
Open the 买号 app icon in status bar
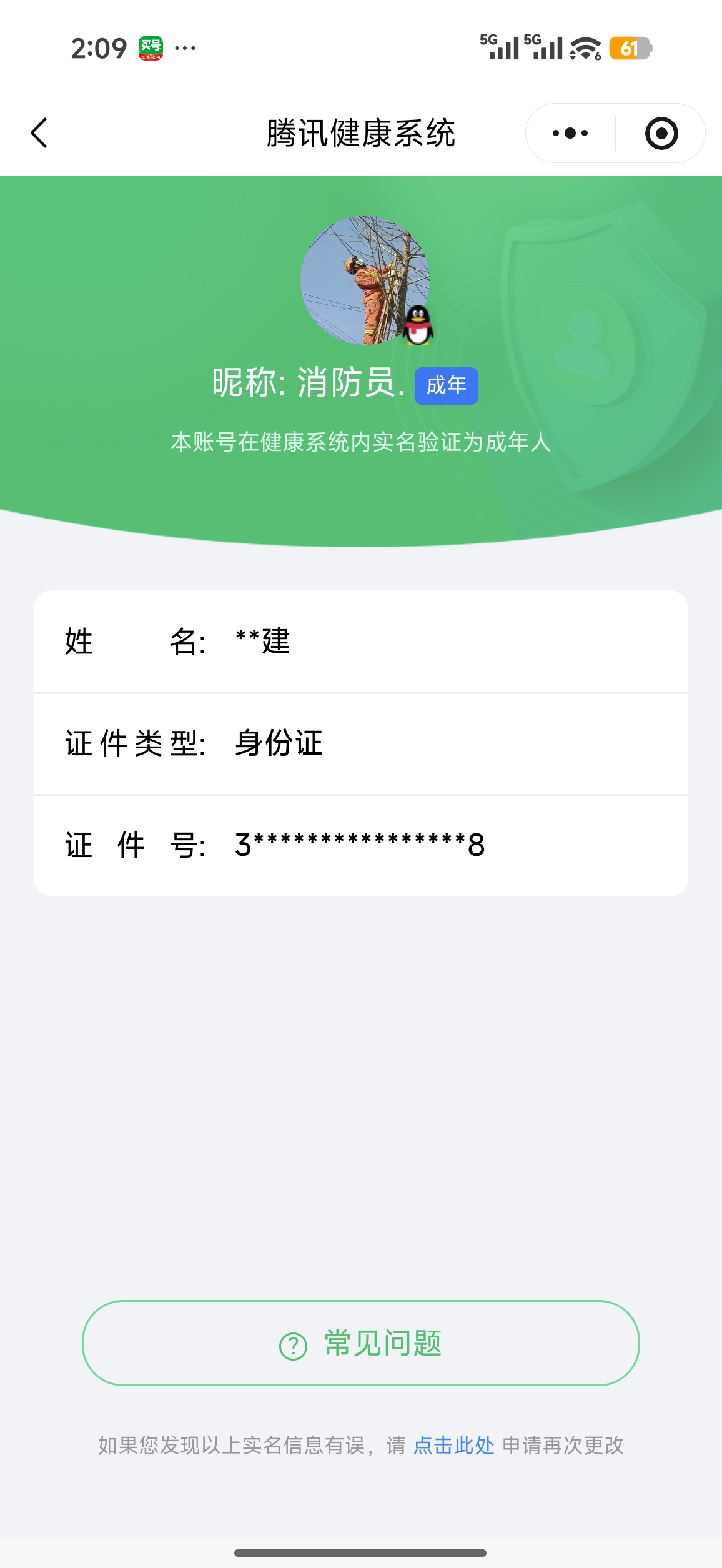[151, 49]
